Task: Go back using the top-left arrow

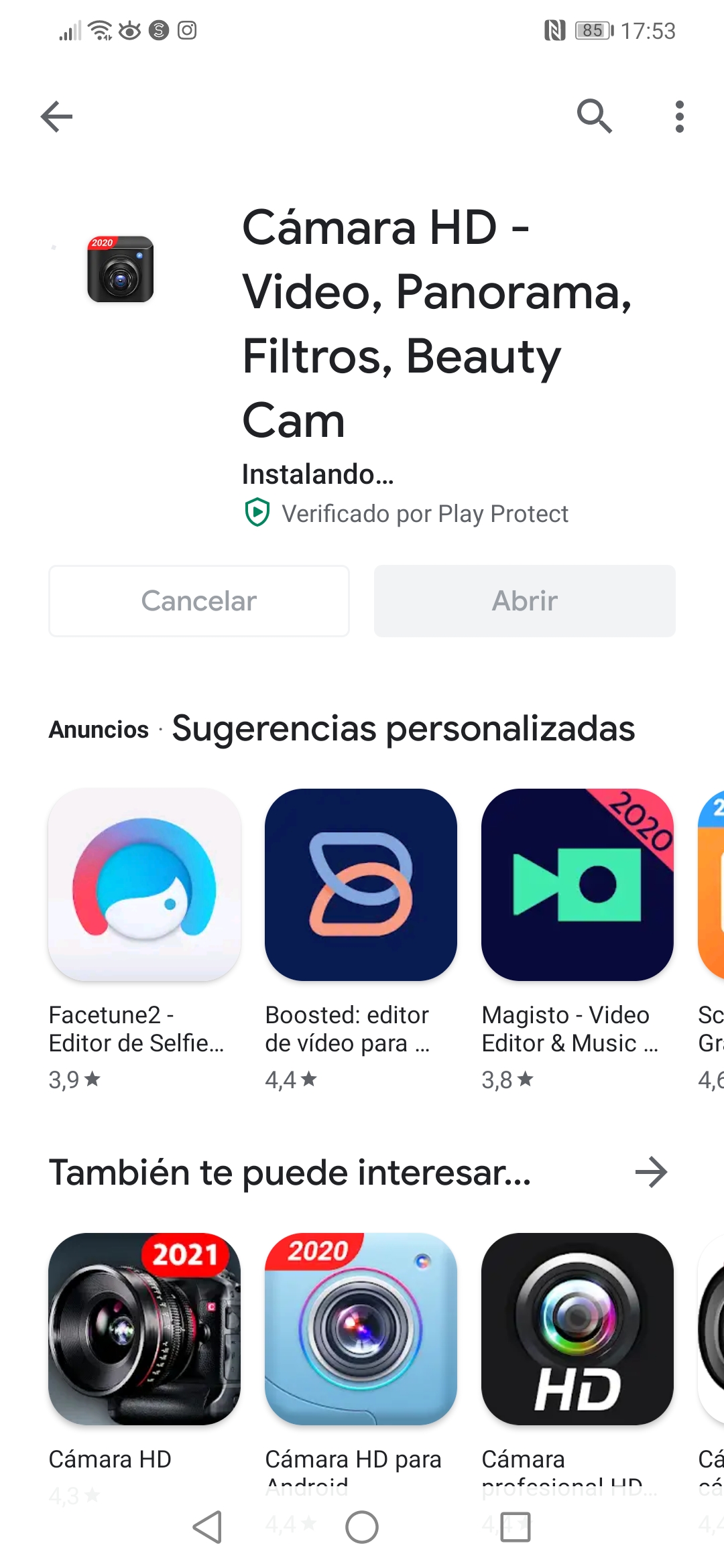Action: (x=56, y=117)
